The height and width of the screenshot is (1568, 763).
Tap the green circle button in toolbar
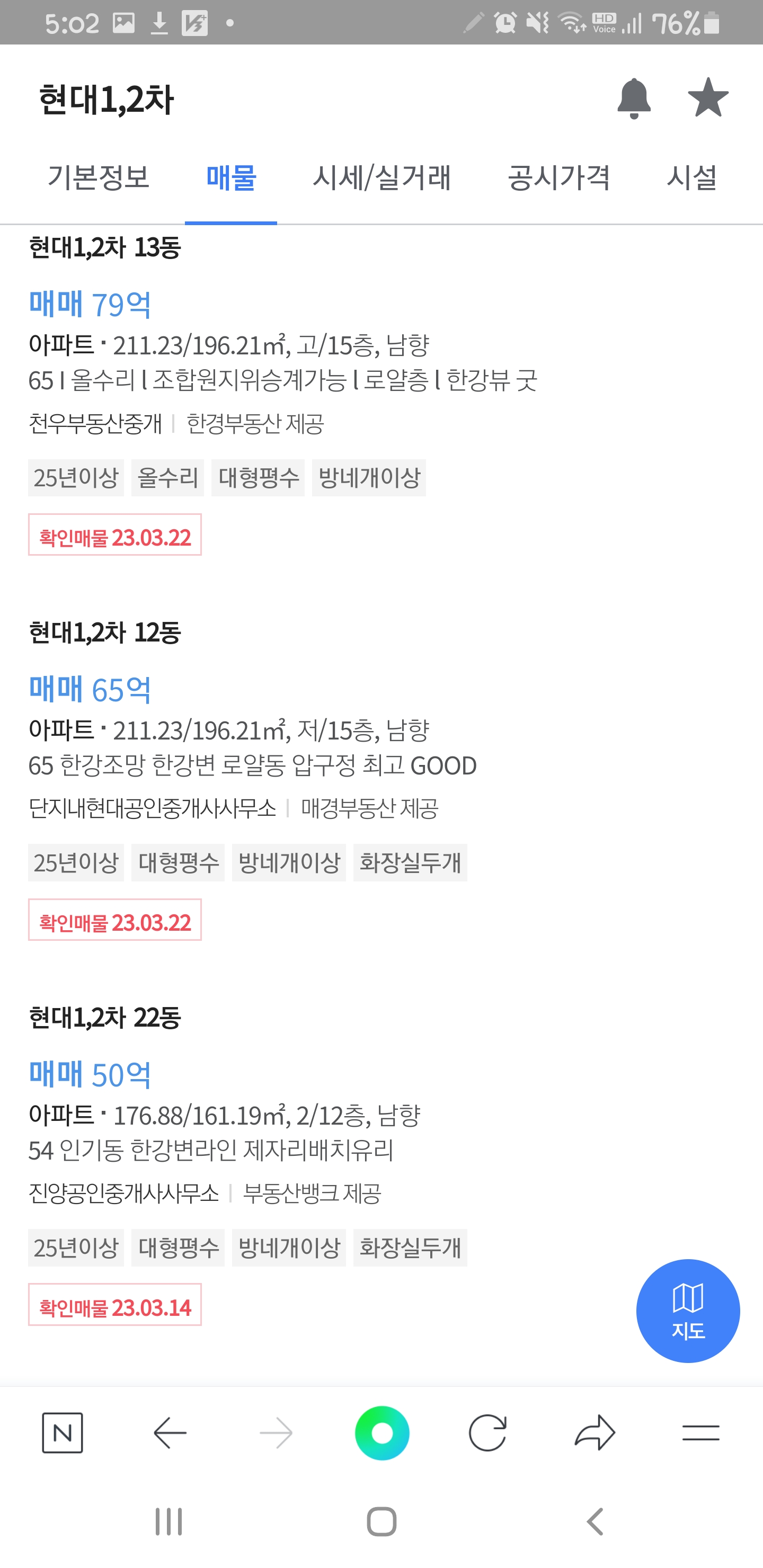[382, 1433]
